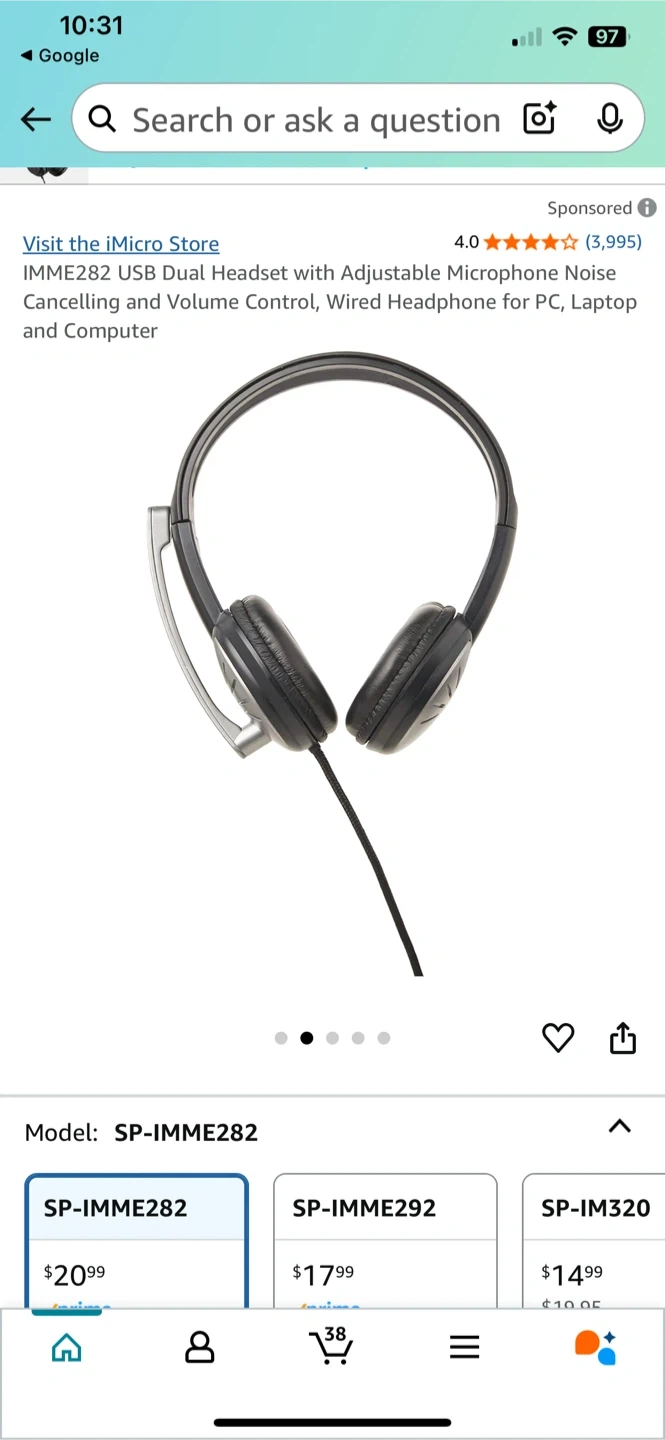
Task: Show the Sponsored info details
Action: (647, 208)
